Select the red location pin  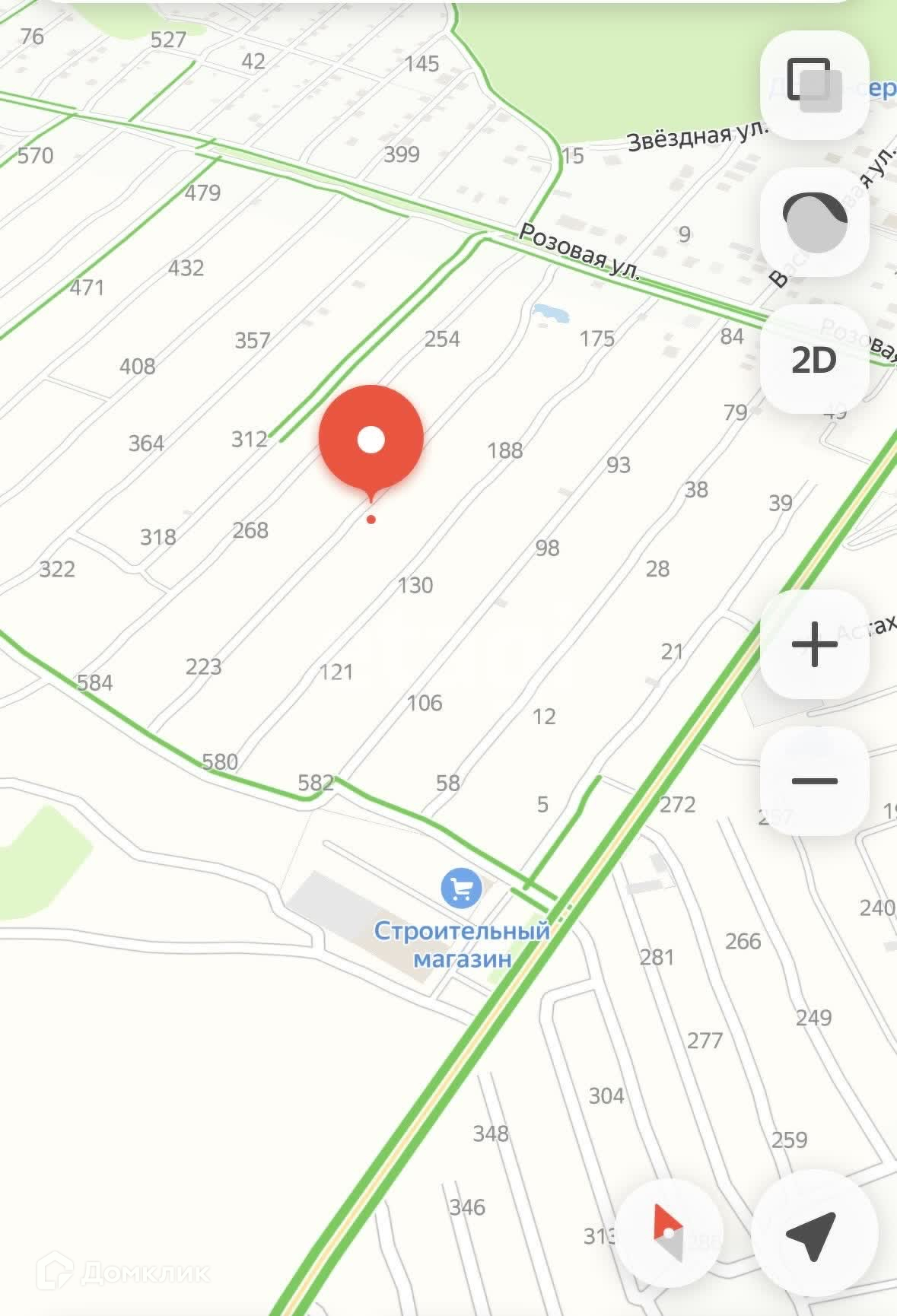pos(371,440)
